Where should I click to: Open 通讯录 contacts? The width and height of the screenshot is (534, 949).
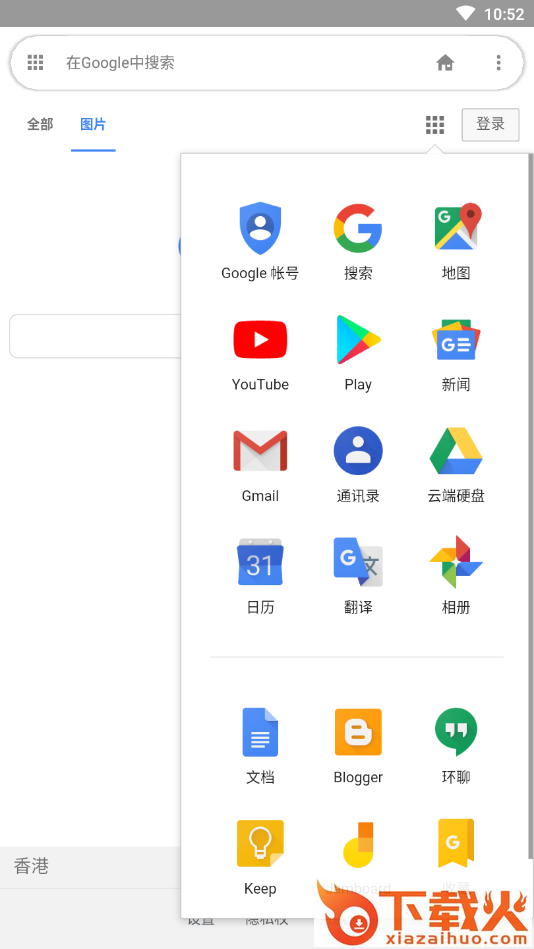tap(358, 464)
